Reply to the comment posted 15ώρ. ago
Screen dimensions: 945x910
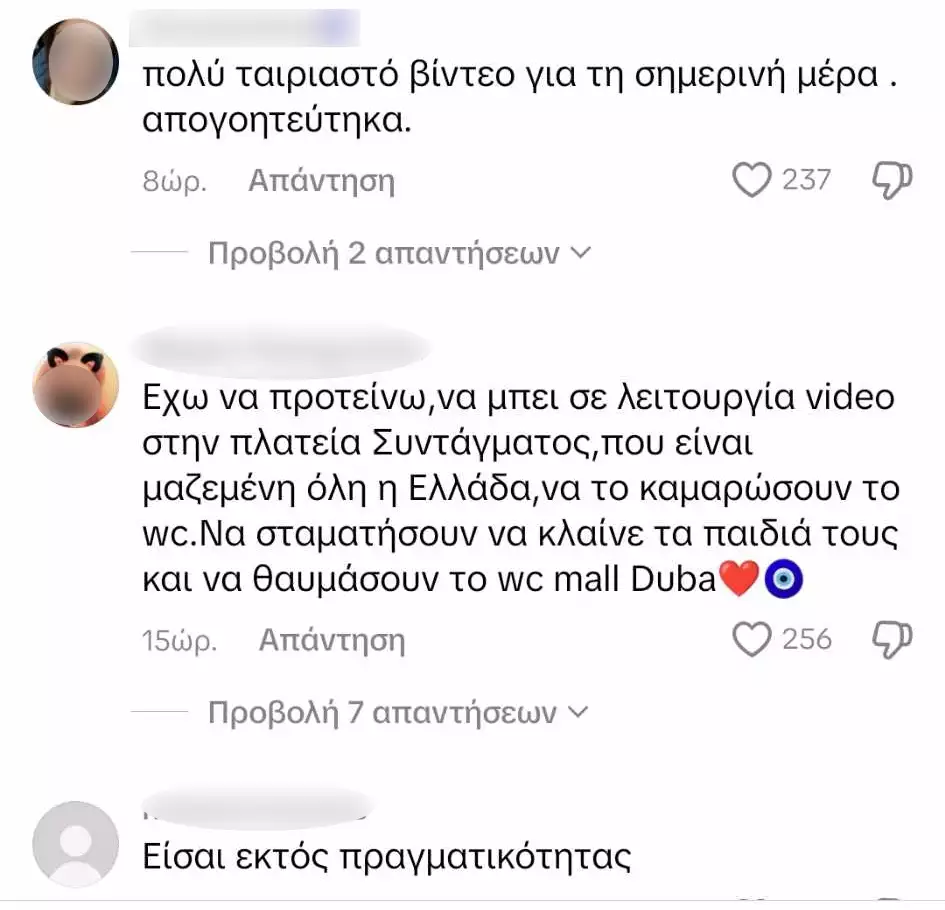tap(332, 640)
